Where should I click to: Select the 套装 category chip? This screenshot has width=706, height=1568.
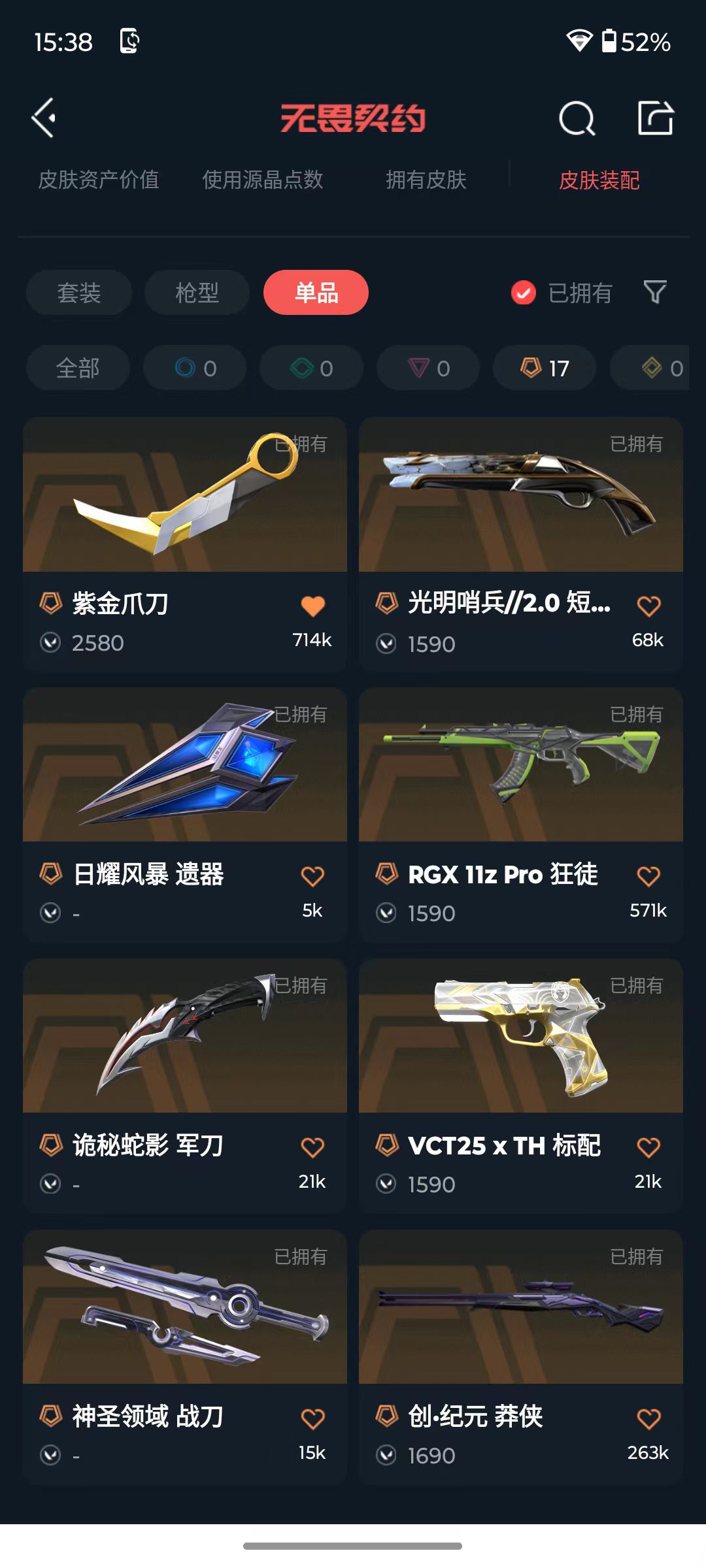[x=79, y=293]
